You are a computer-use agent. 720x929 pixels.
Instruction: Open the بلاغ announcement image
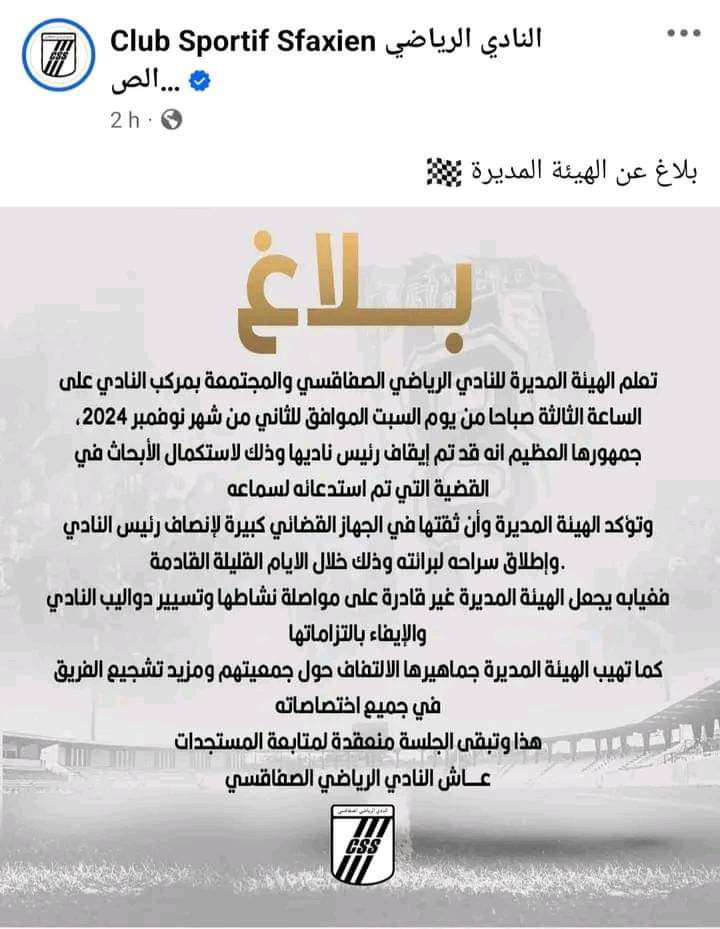coord(360,560)
